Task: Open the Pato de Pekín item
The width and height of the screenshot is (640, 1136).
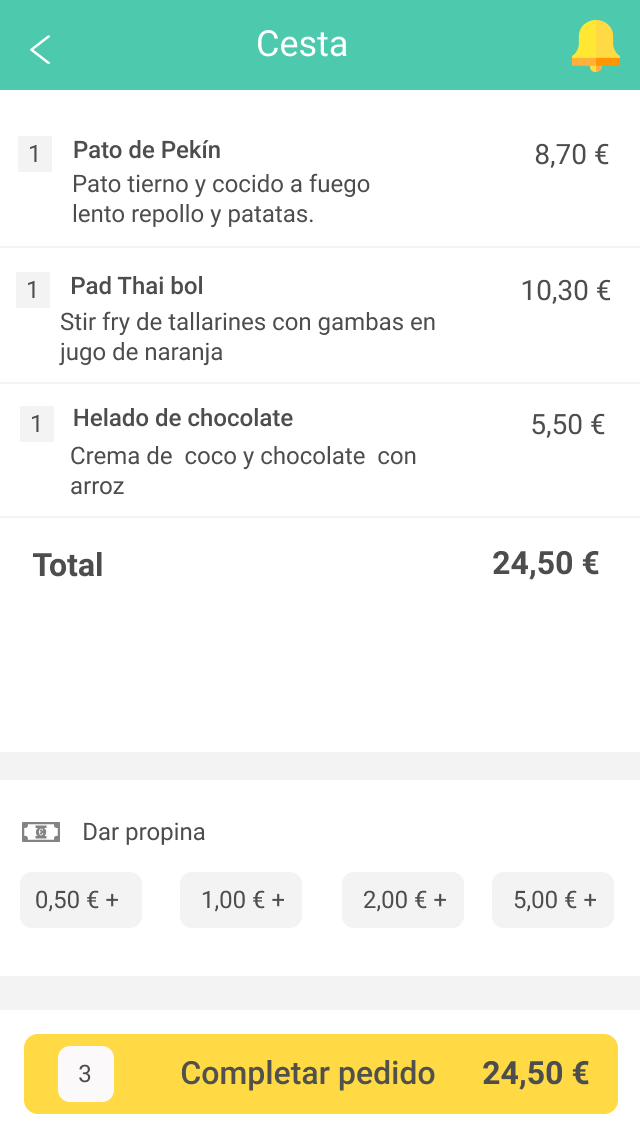Action: coord(147,151)
